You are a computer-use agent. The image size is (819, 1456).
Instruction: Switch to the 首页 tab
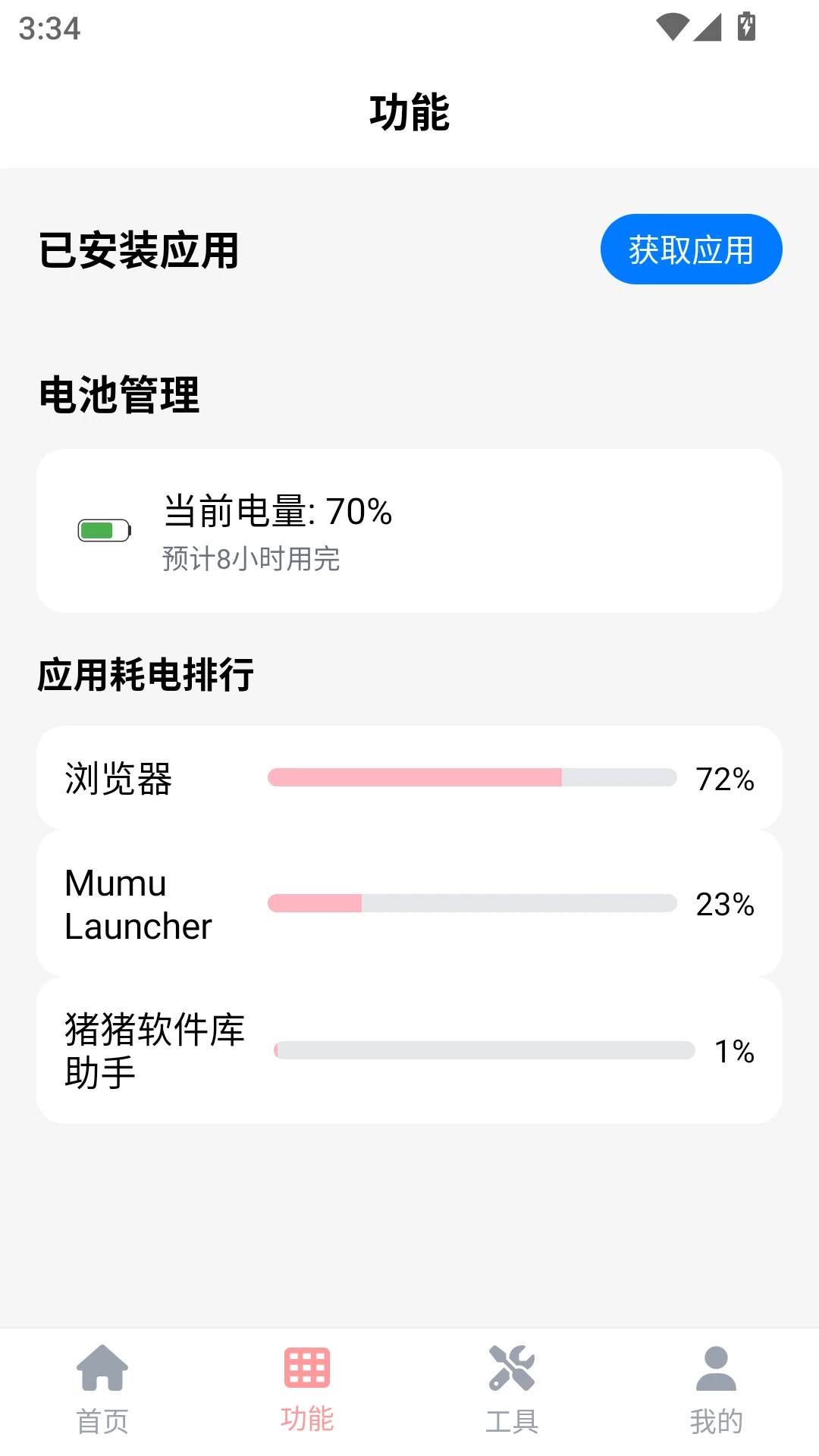coord(102,1389)
